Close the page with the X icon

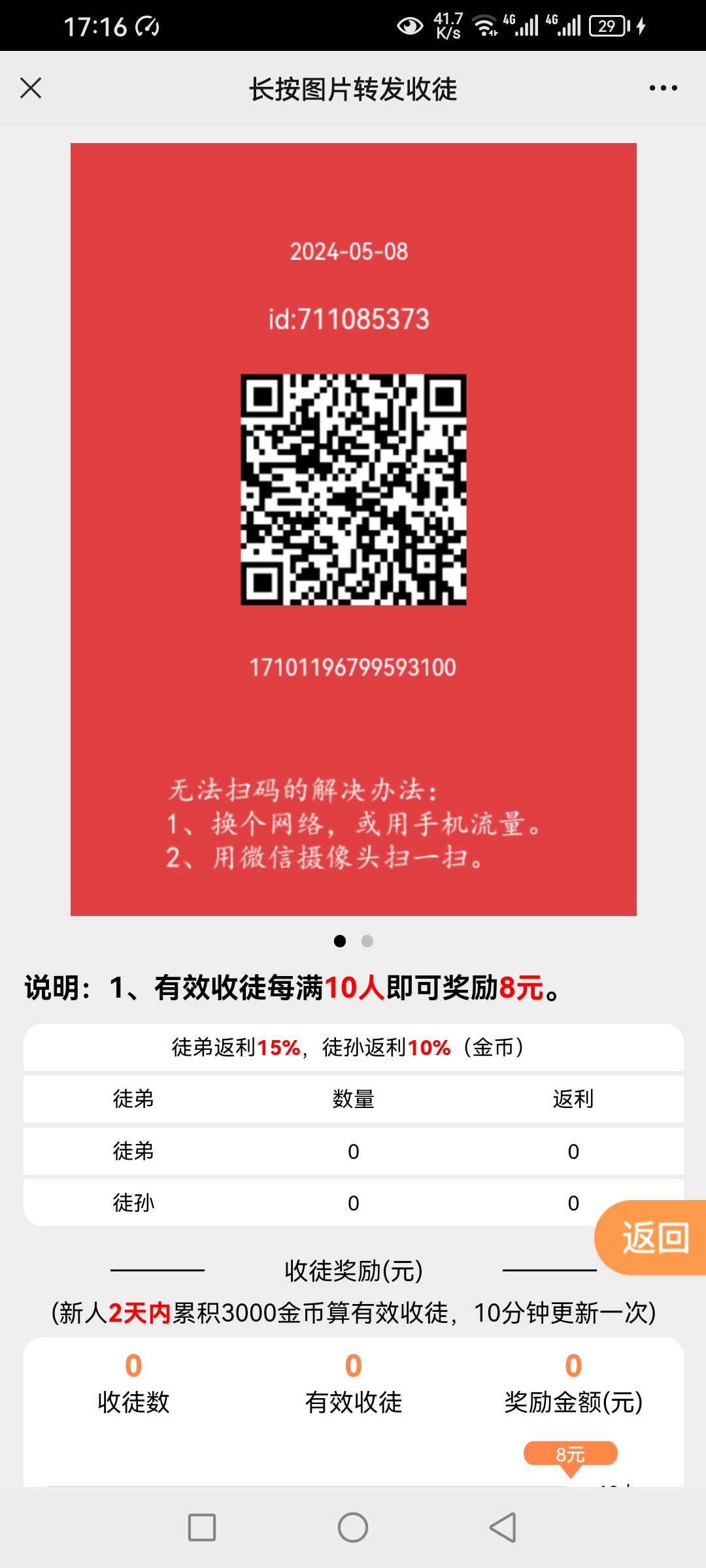pyautogui.click(x=31, y=88)
